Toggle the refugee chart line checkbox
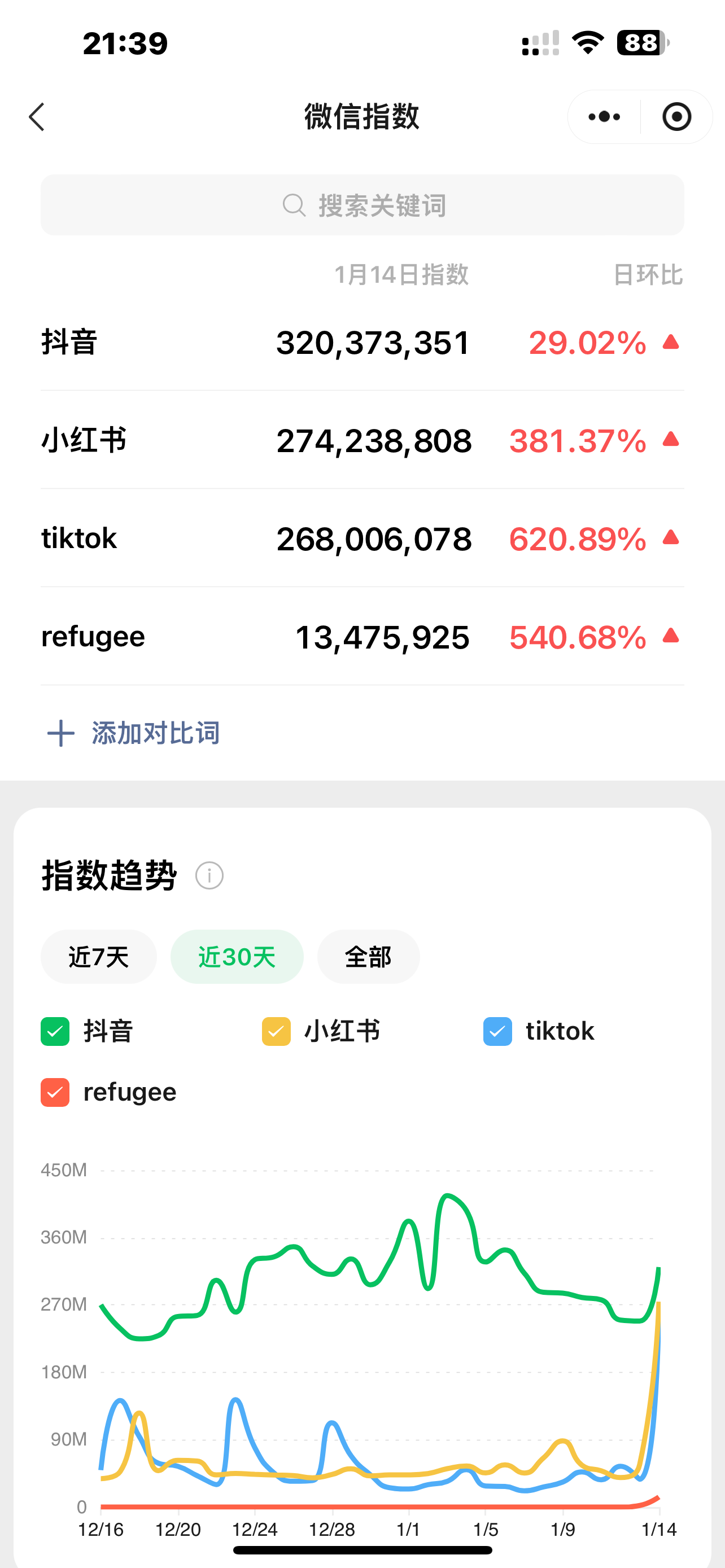725x1568 pixels. coord(55,1092)
